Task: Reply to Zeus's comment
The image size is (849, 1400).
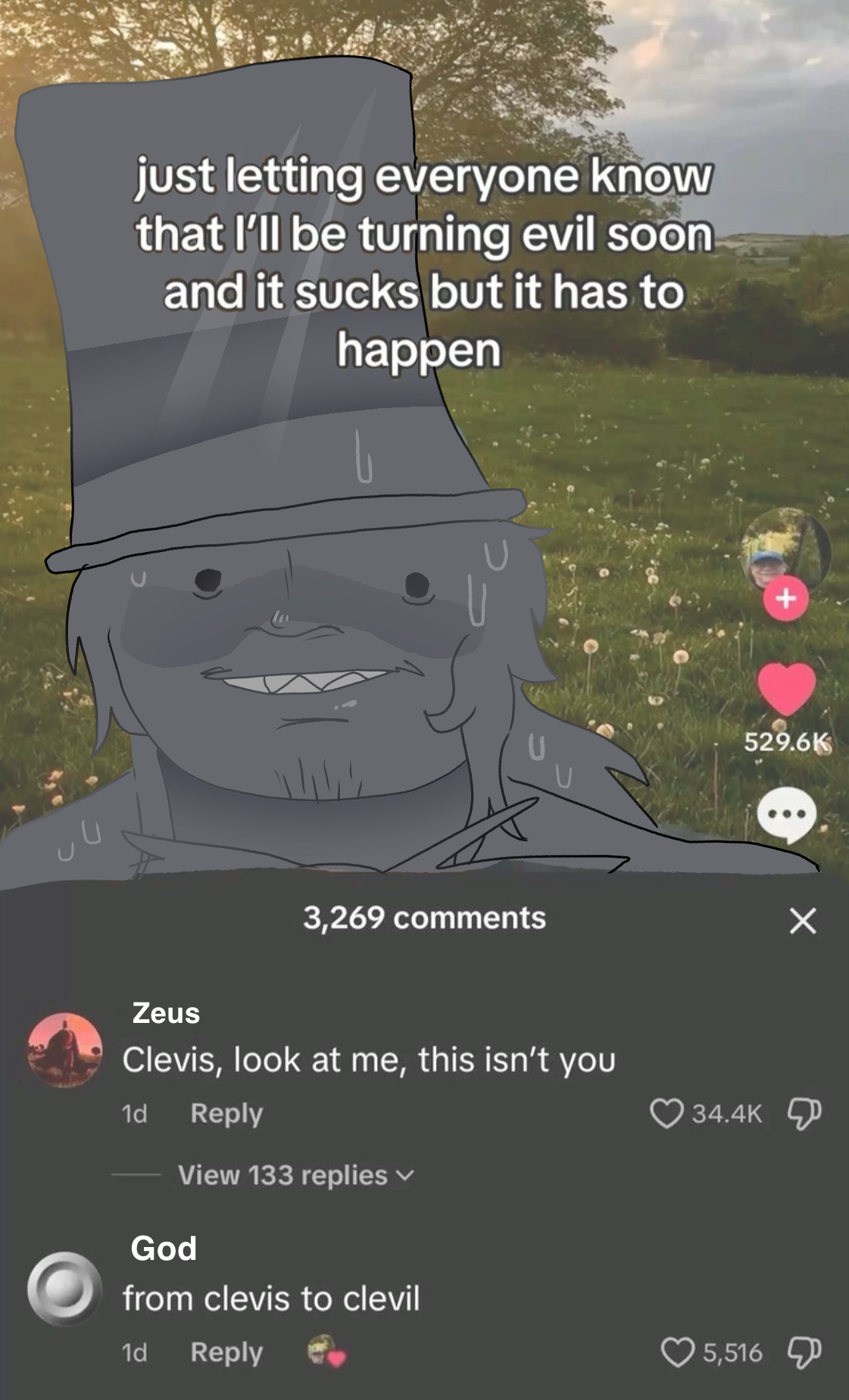Action: pyautogui.click(x=226, y=1114)
